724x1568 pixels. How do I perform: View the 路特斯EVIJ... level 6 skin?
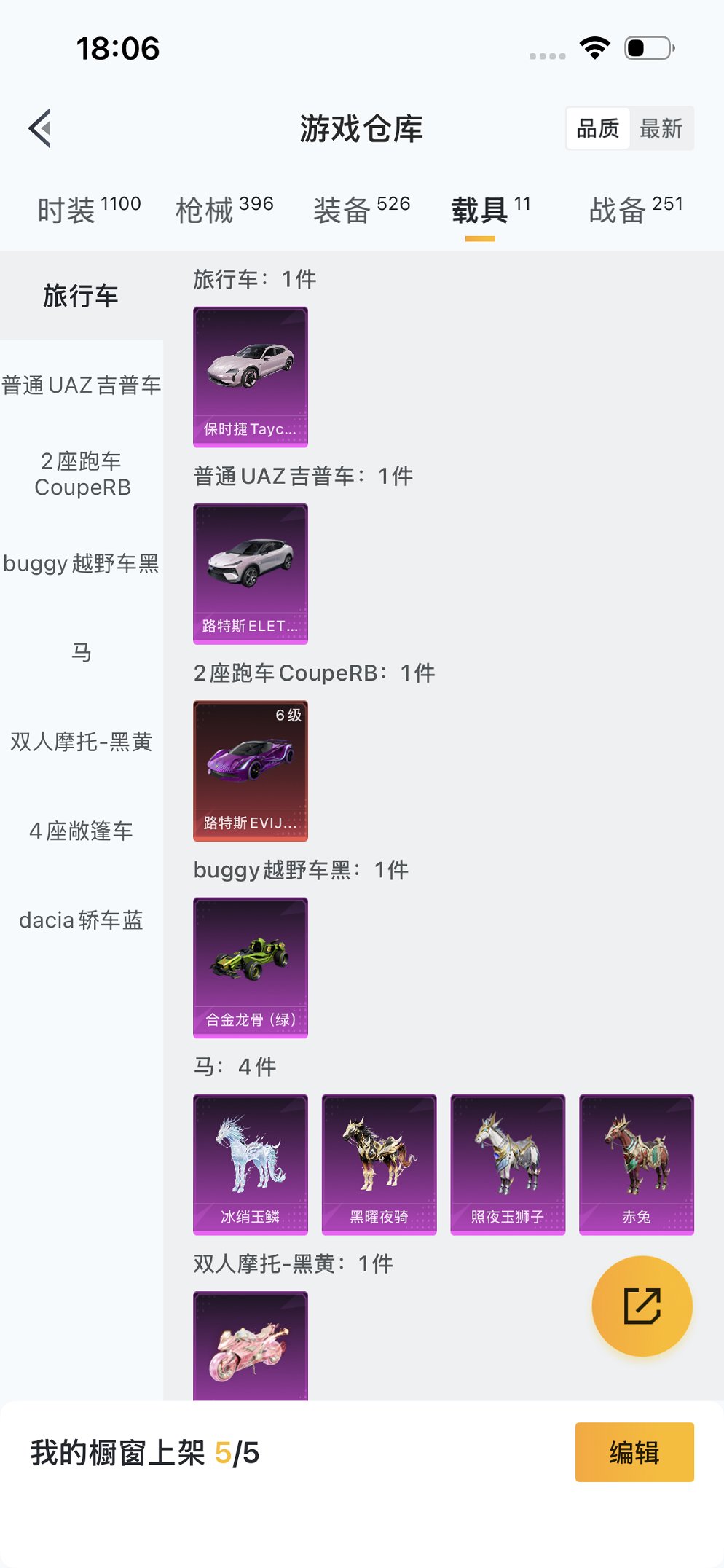251,770
